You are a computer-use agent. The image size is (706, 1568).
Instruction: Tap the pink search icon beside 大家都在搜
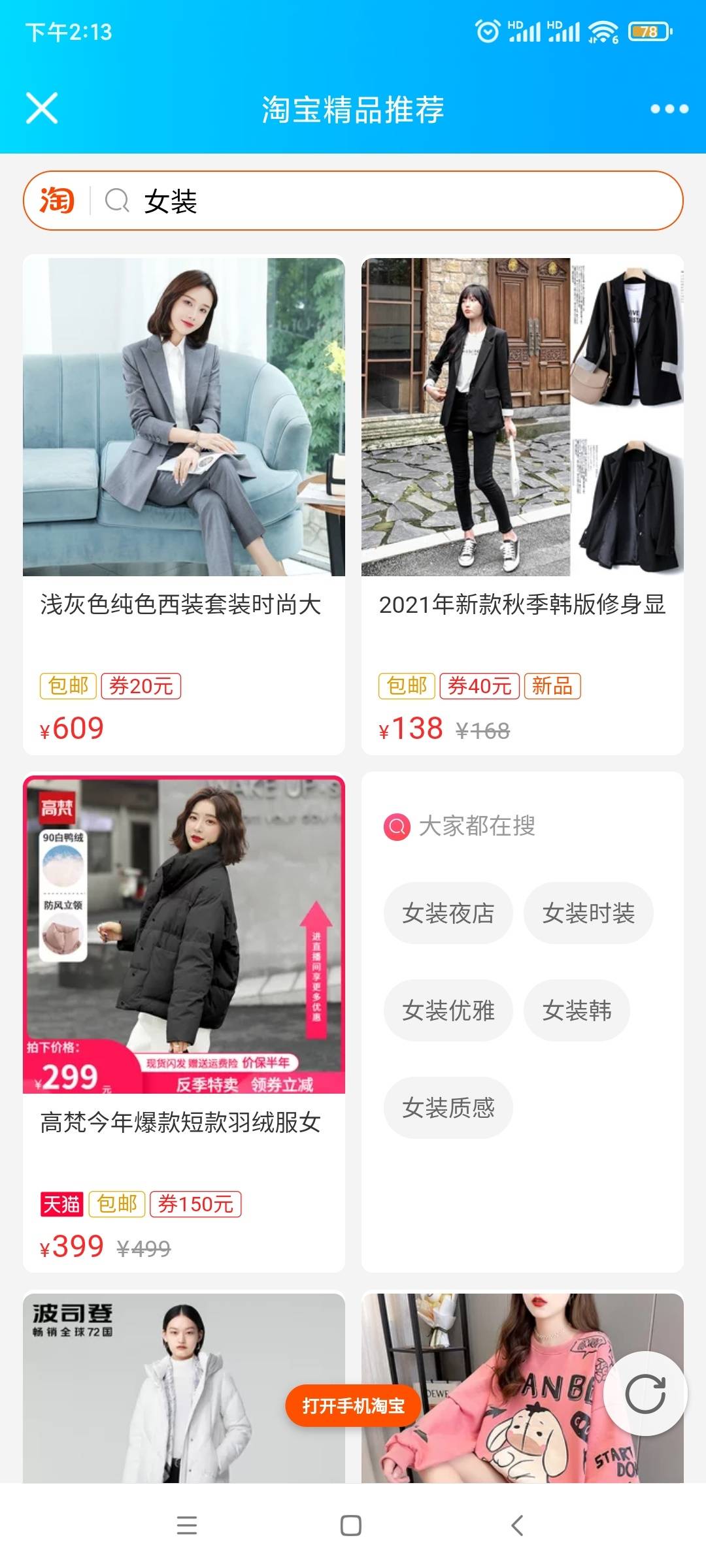click(x=395, y=826)
